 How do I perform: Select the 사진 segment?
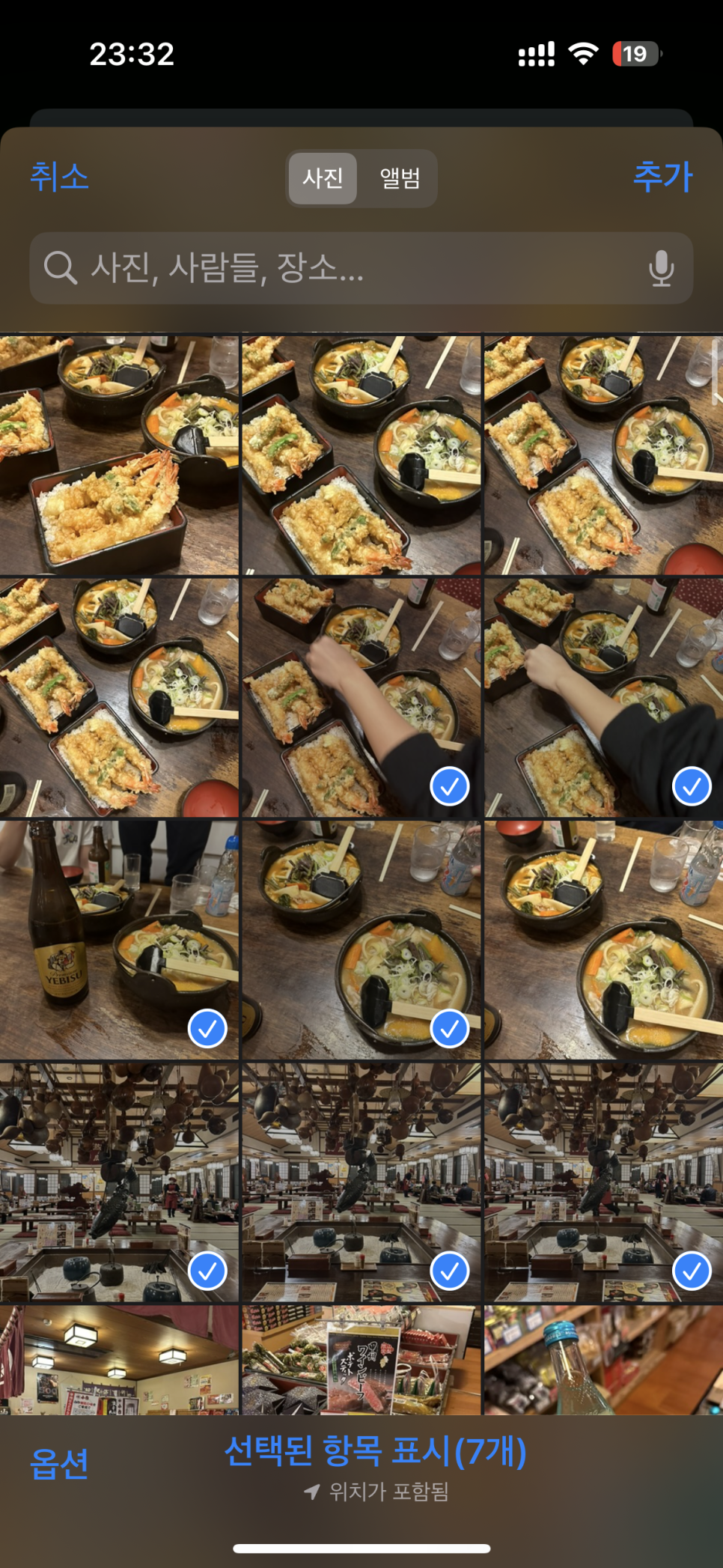click(323, 178)
